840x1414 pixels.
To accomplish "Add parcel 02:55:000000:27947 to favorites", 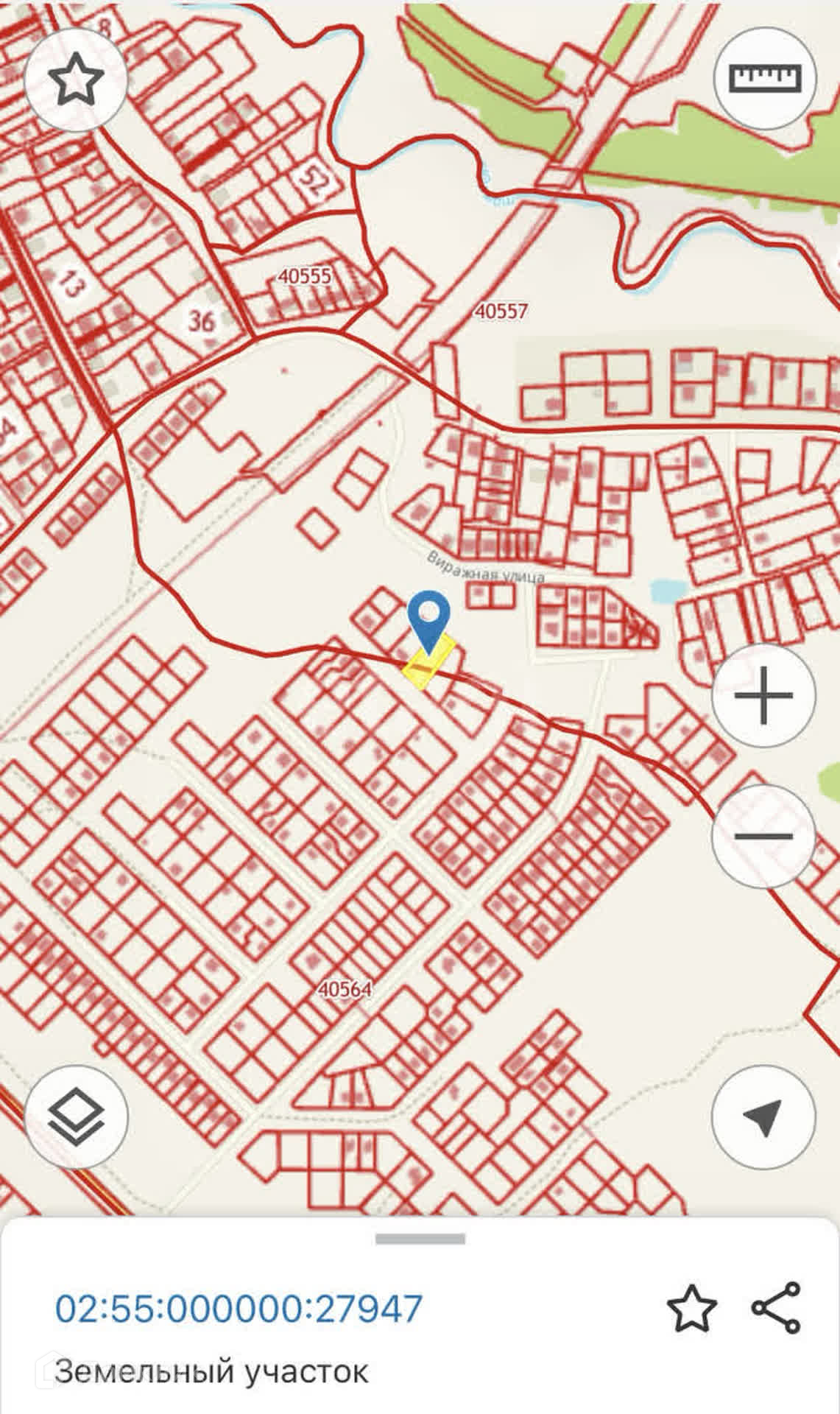I will pyautogui.click(x=691, y=1309).
